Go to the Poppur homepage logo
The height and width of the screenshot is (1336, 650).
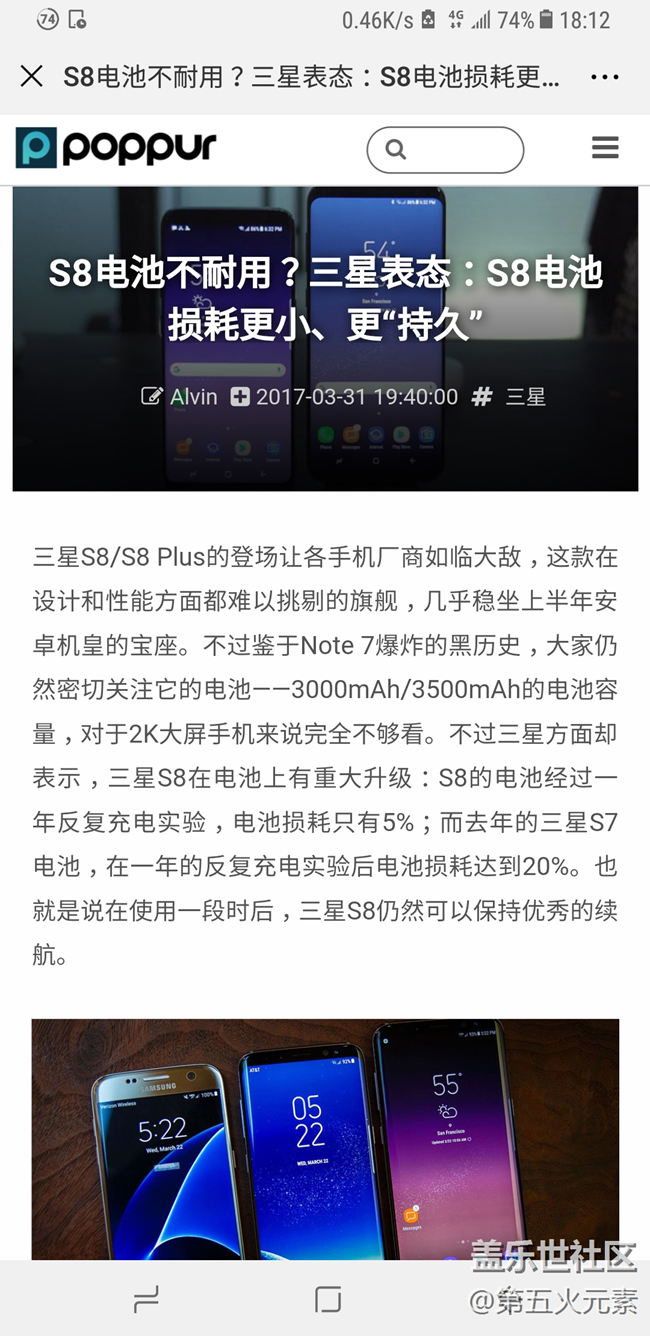point(116,148)
